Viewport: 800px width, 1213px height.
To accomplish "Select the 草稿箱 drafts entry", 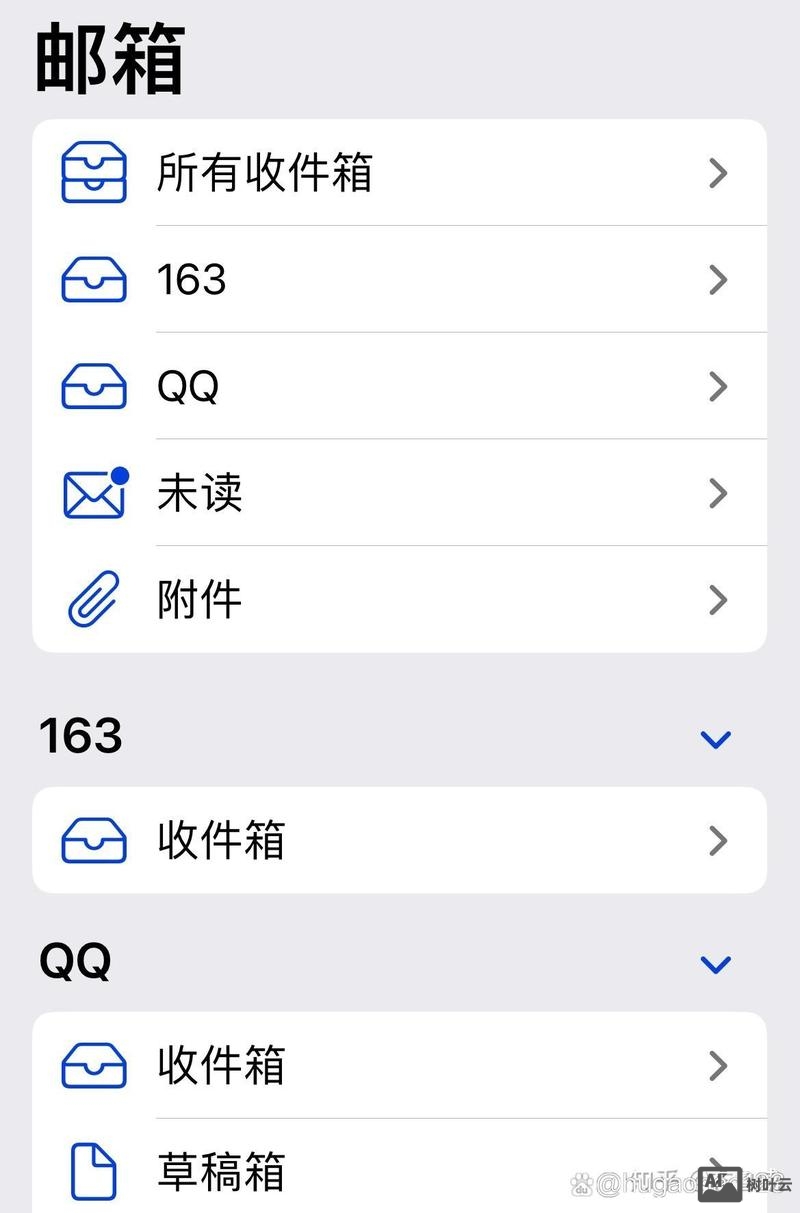I will (222, 1166).
